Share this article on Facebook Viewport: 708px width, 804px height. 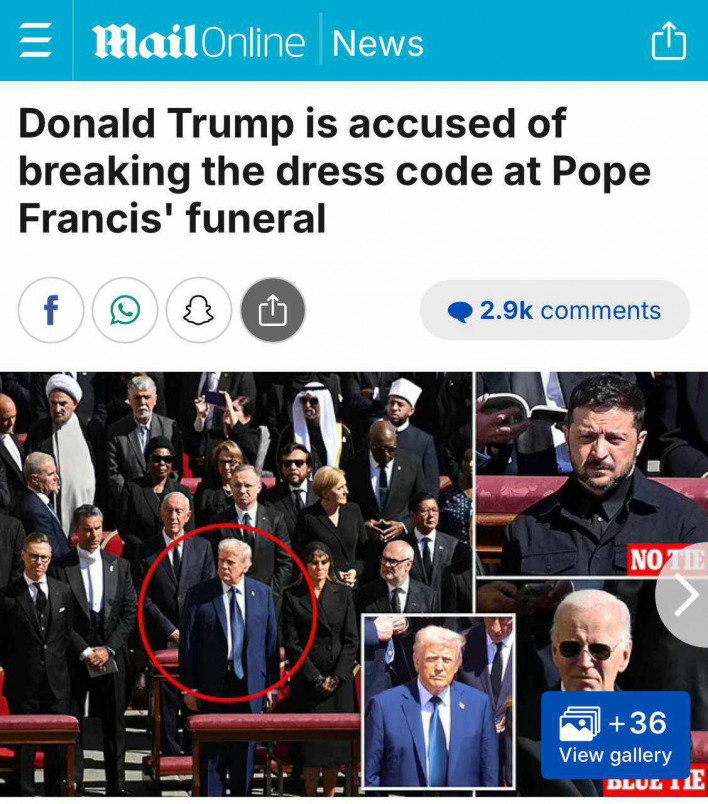pyautogui.click(x=51, y=311)
